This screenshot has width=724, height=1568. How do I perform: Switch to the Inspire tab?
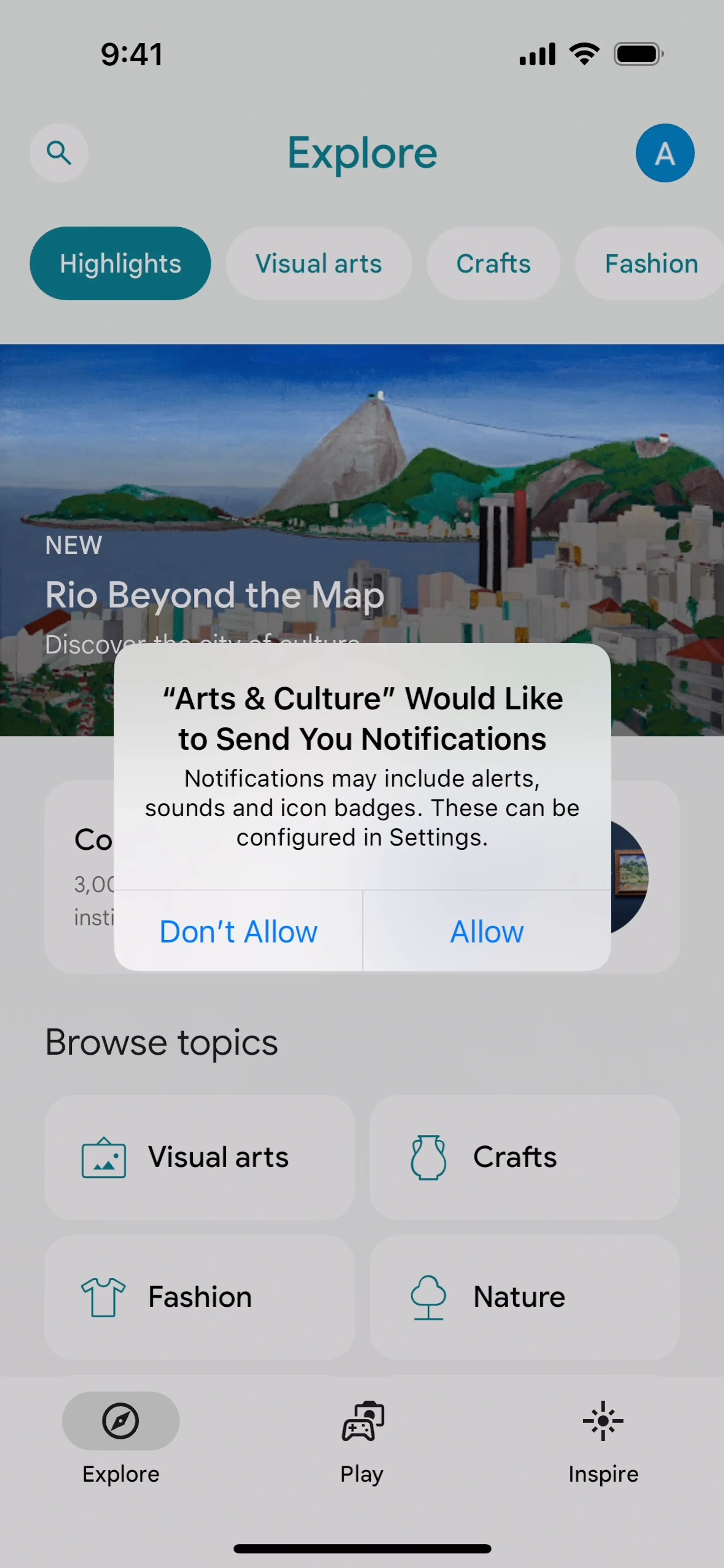[603, 1440]
